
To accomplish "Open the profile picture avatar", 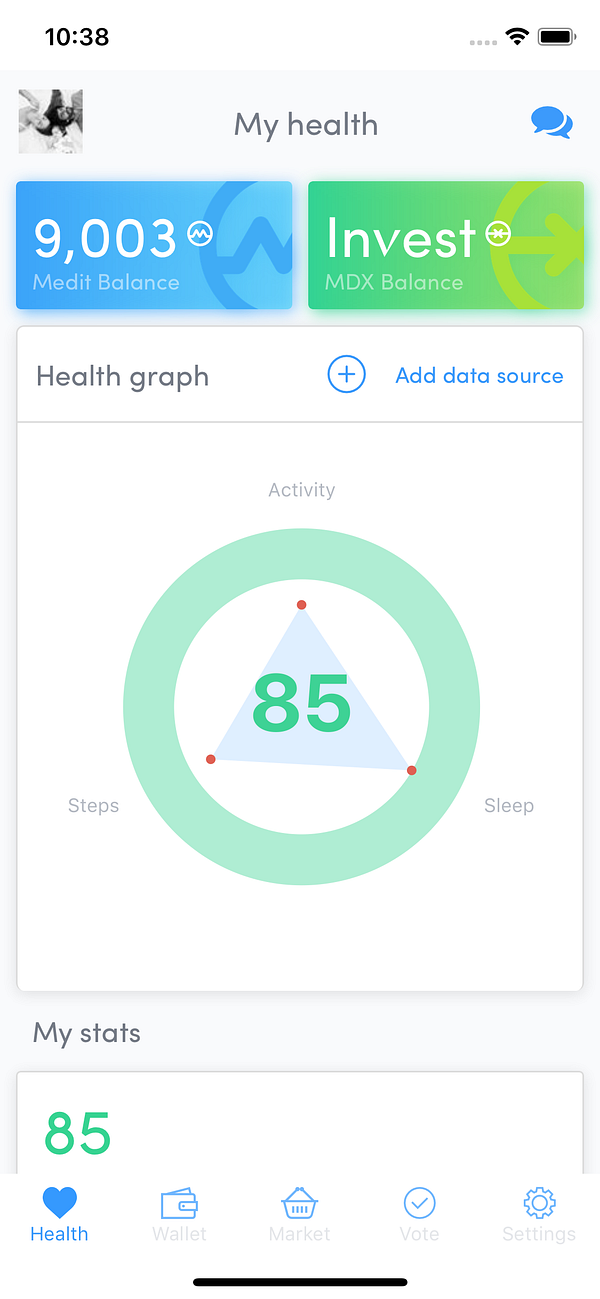I will point(51,122).
